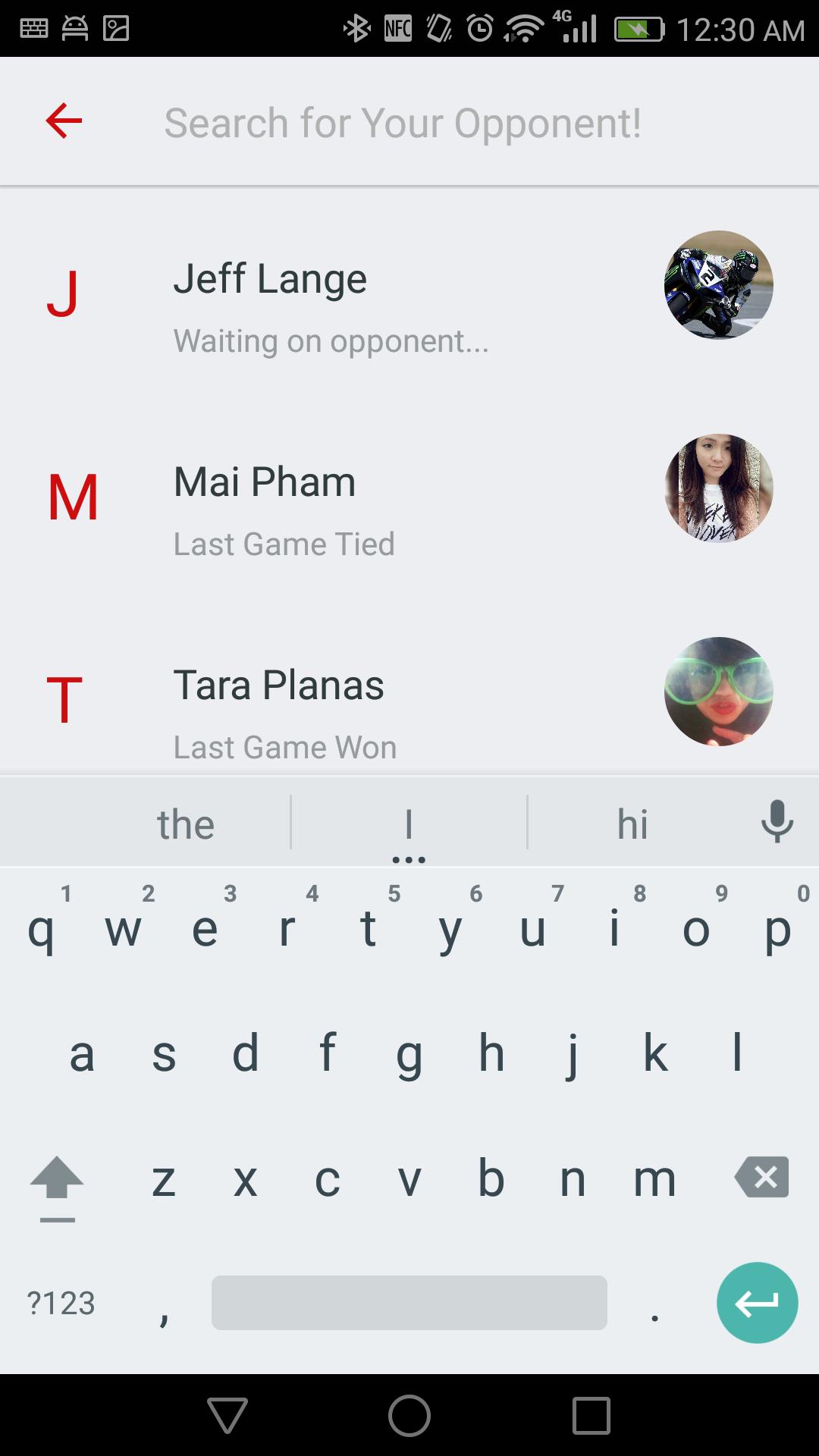Go back using the red arrow
This screenshot has width=819, height=1456.
coord(64,121)
